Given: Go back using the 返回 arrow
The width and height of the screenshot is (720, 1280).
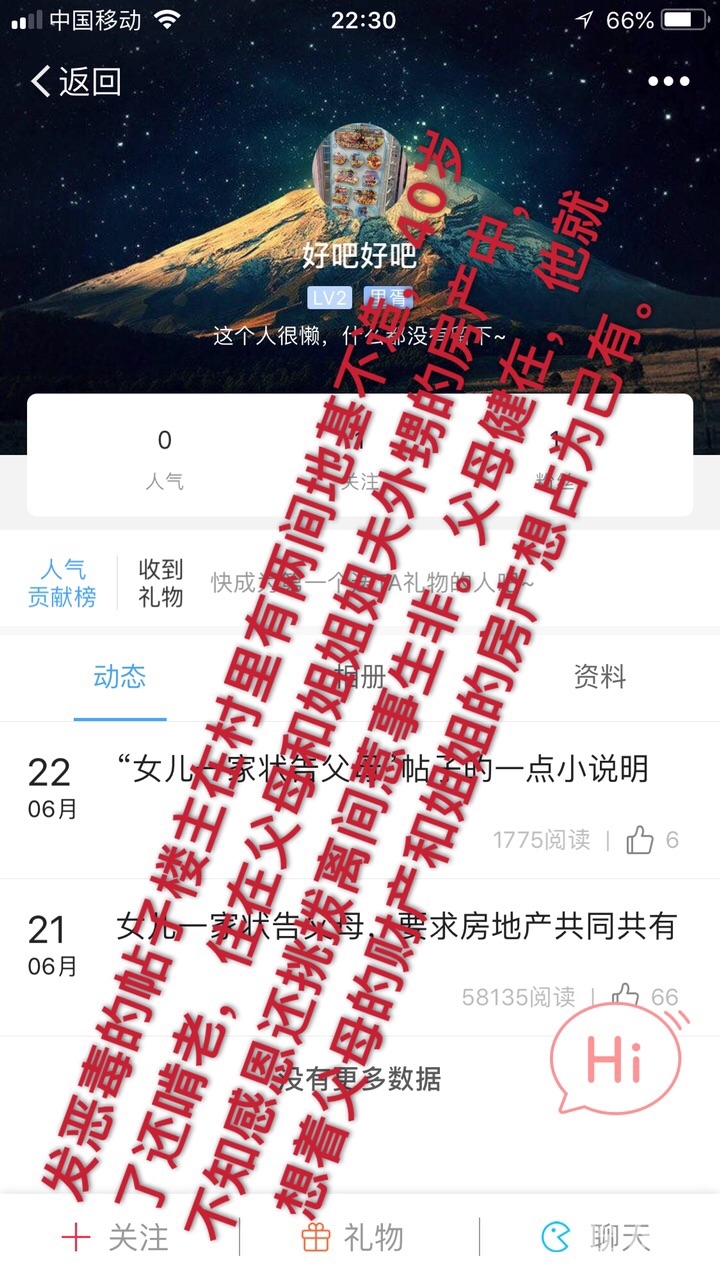Looking at the screenshot, I should click(x=75, y=81).
